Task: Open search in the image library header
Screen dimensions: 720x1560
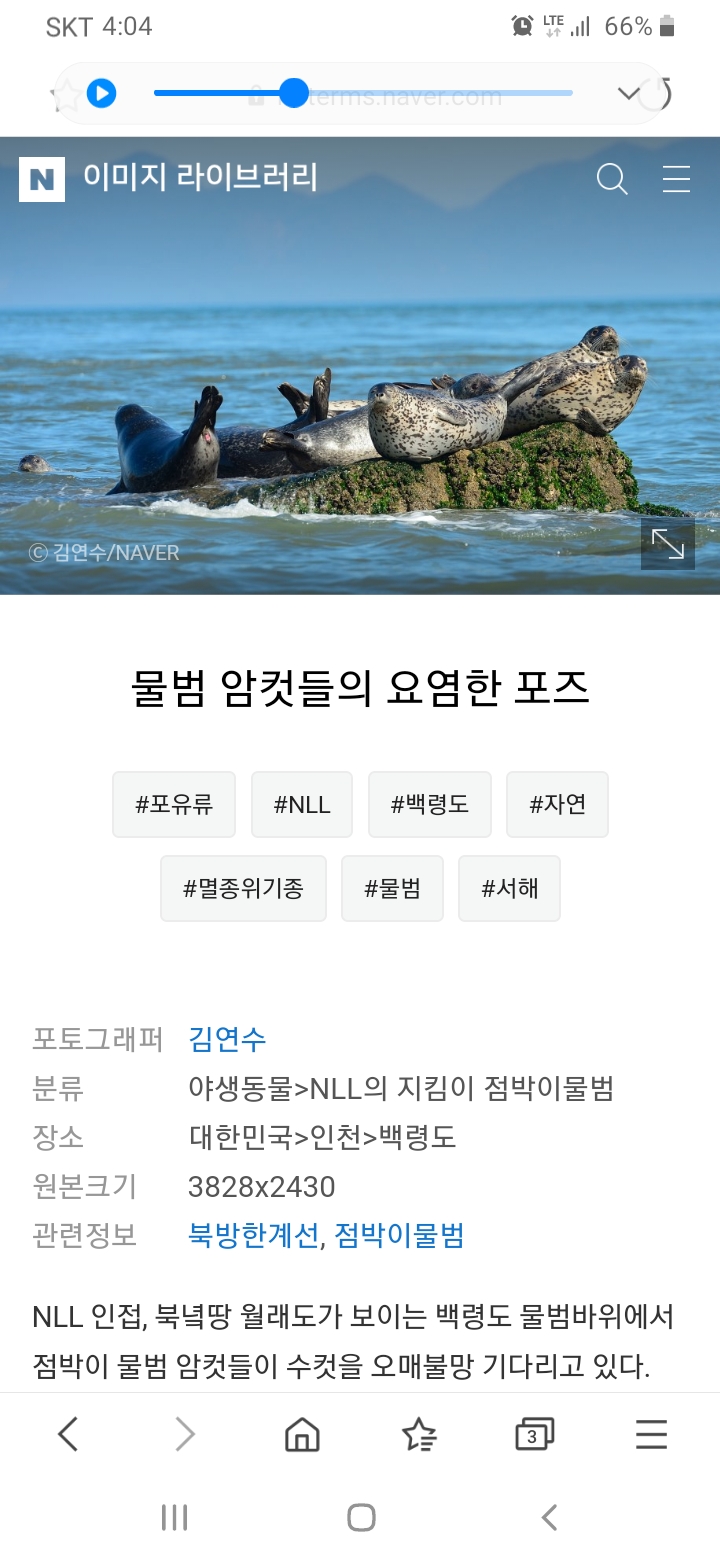Action: pos(612,179)
